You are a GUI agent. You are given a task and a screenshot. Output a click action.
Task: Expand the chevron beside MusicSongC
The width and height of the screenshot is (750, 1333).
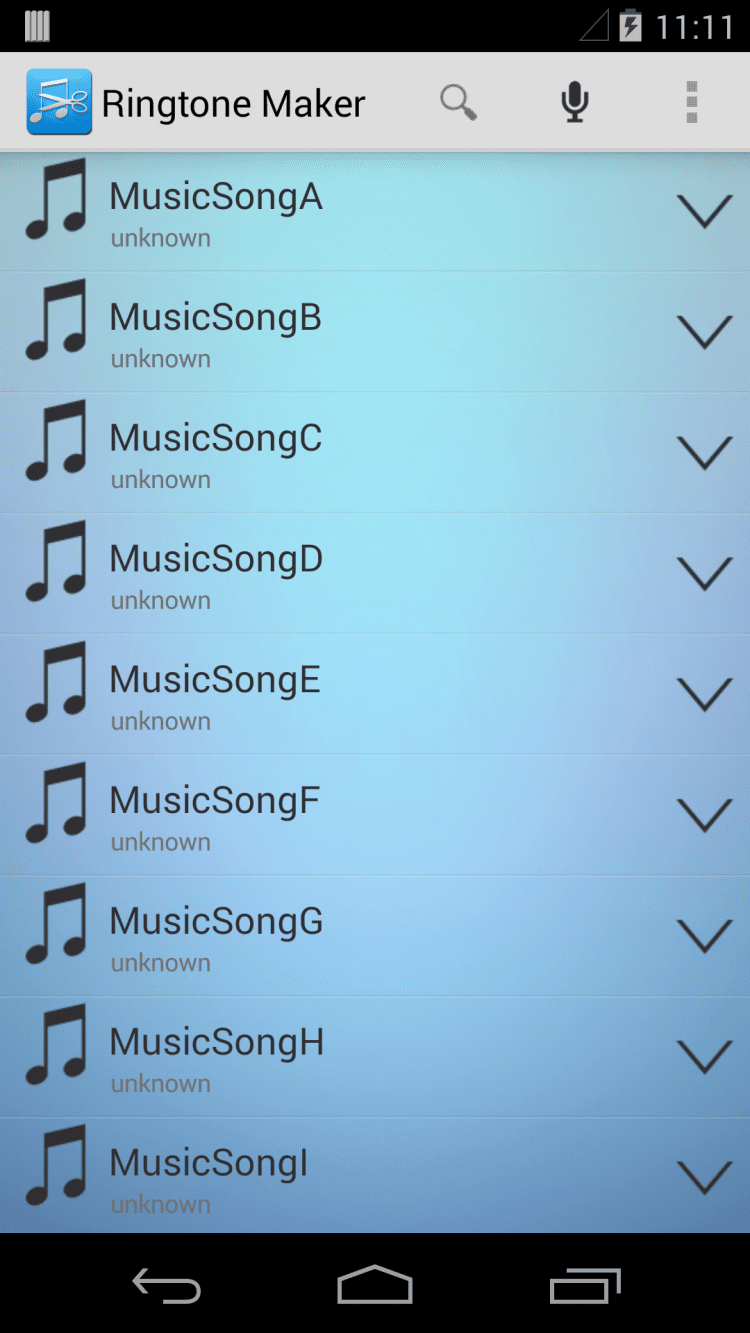(704, 453)
